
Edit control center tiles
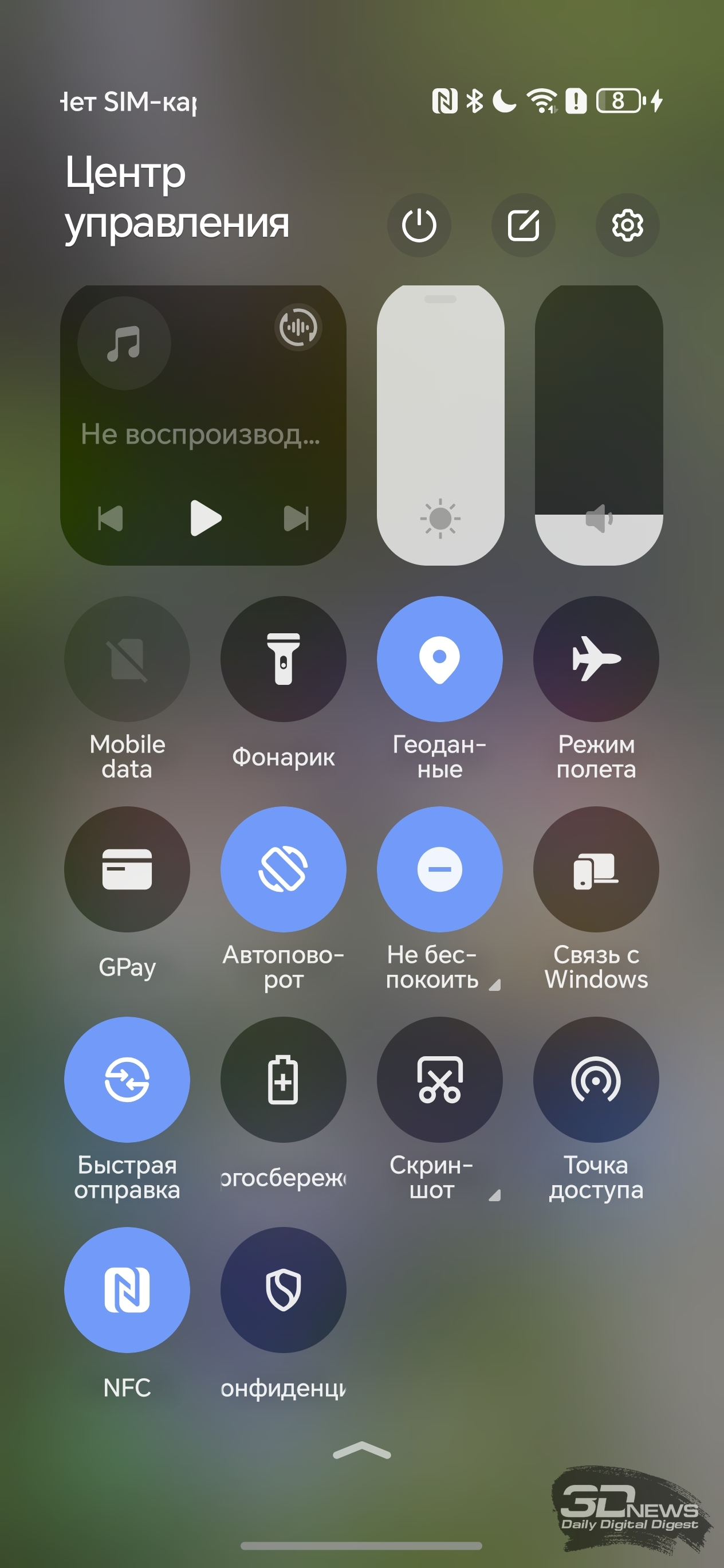point(523,225)
